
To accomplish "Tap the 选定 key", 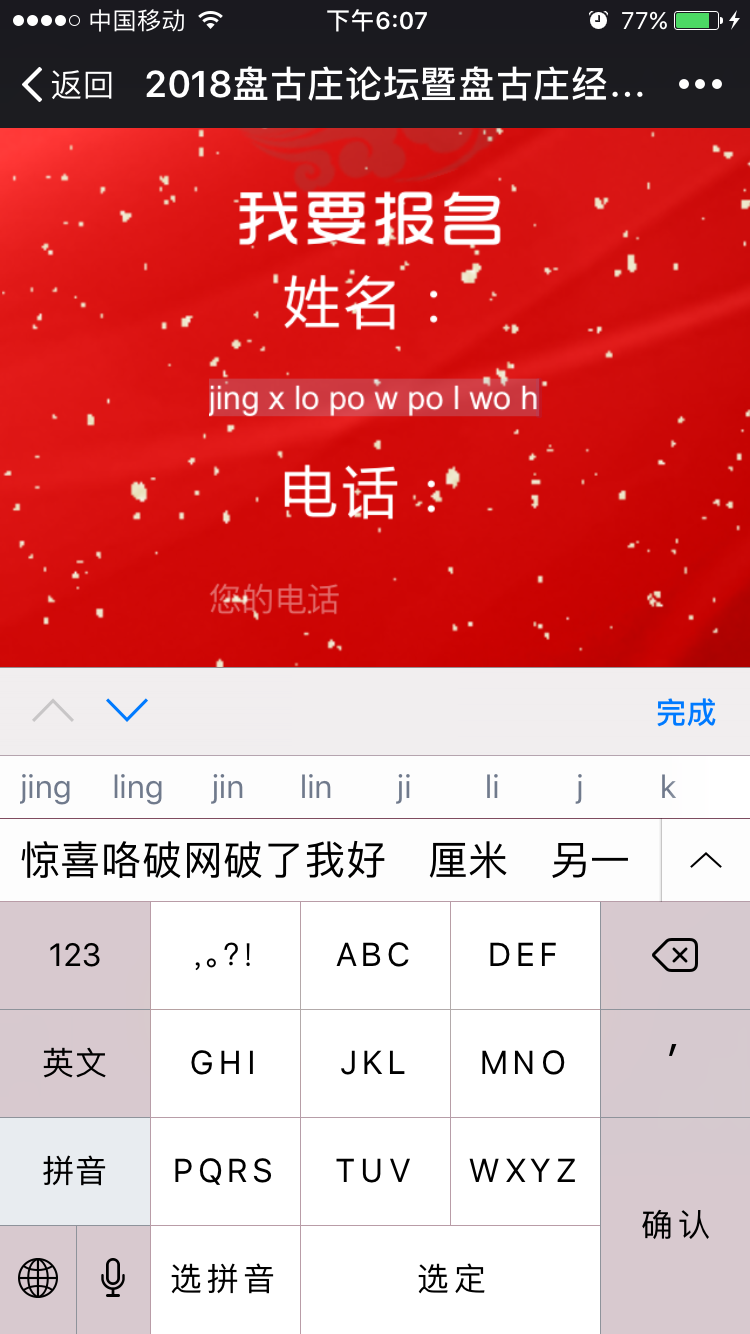I will point(450,1279).
